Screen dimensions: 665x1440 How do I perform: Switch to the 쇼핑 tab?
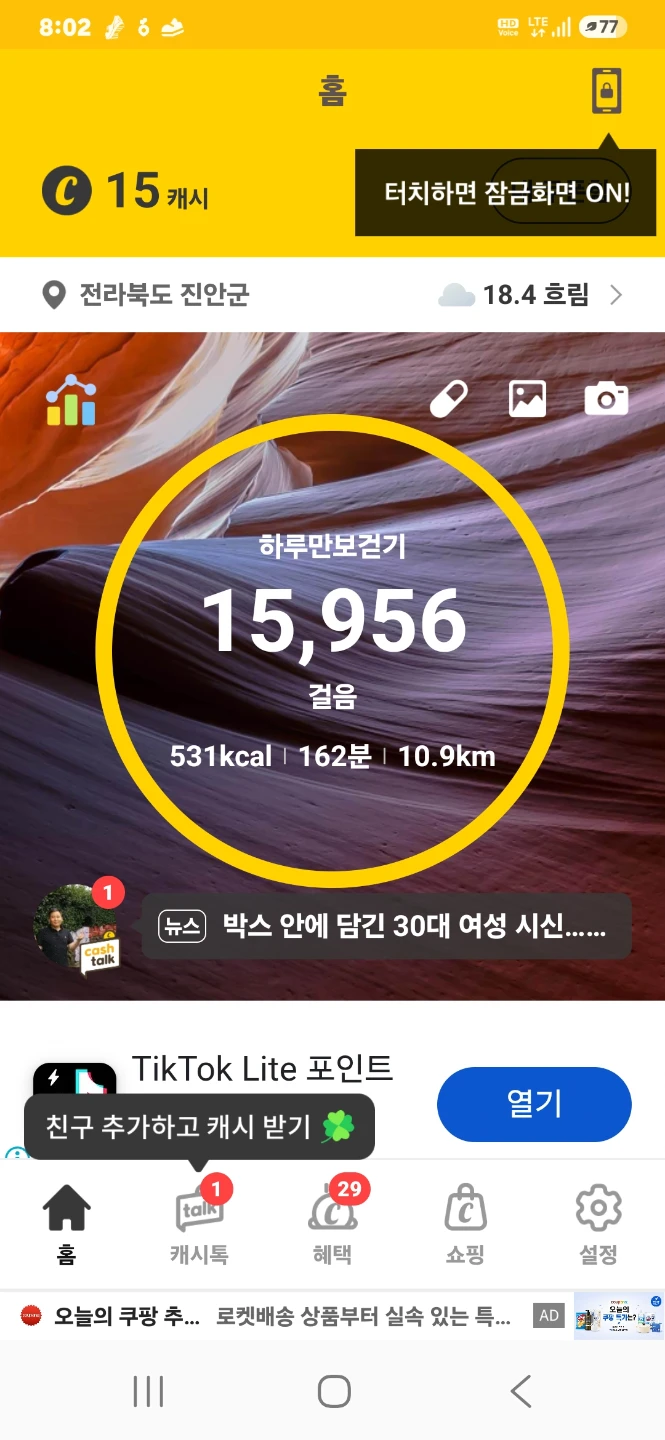point(466,1225)
